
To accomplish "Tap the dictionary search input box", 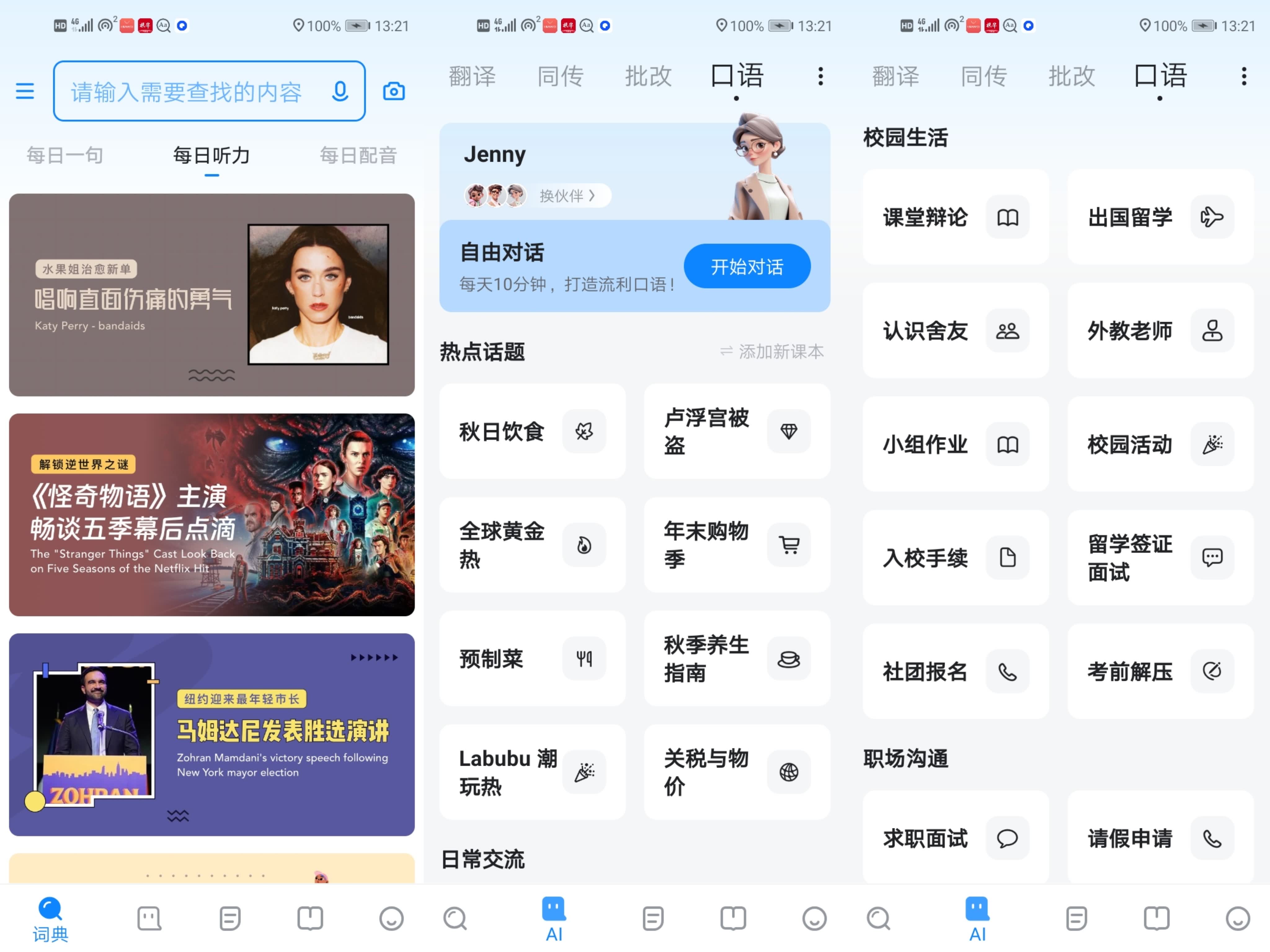I will tap(189, 91).
